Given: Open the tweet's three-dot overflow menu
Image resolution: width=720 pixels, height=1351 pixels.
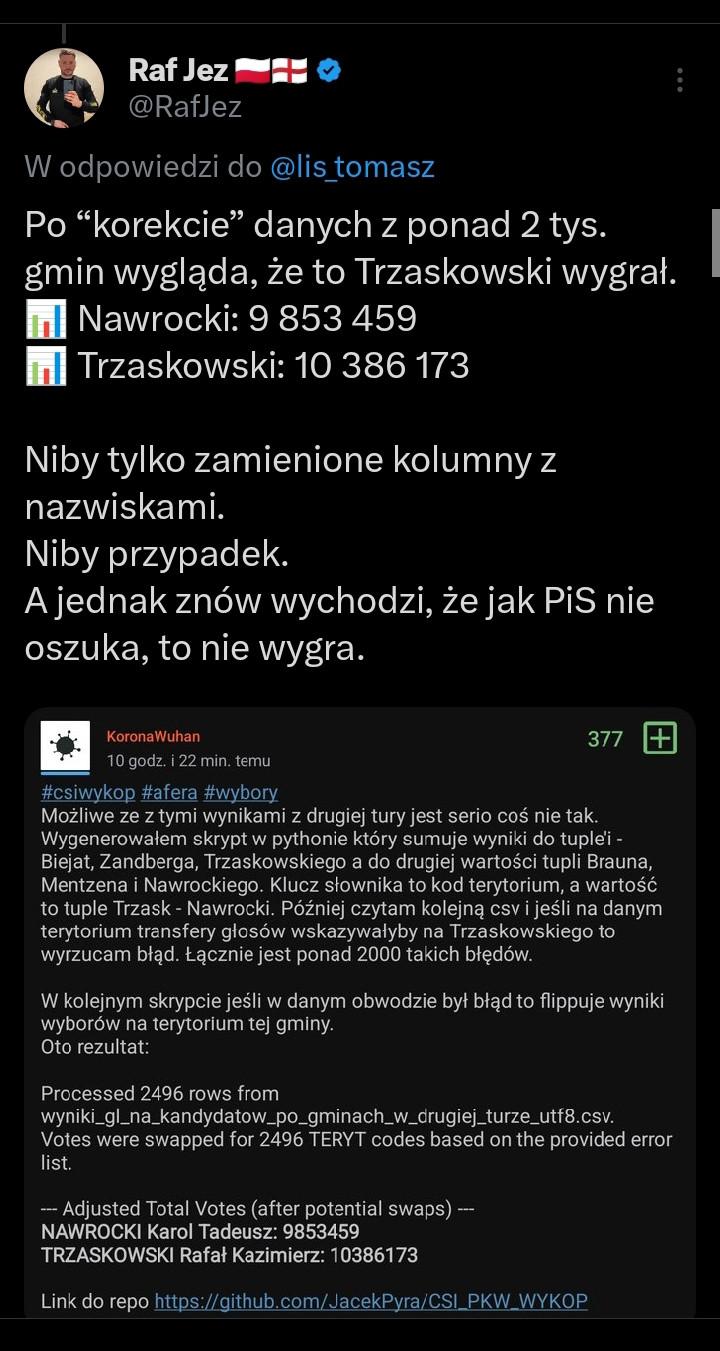Looking at the screenshot, I should [680, 80].
